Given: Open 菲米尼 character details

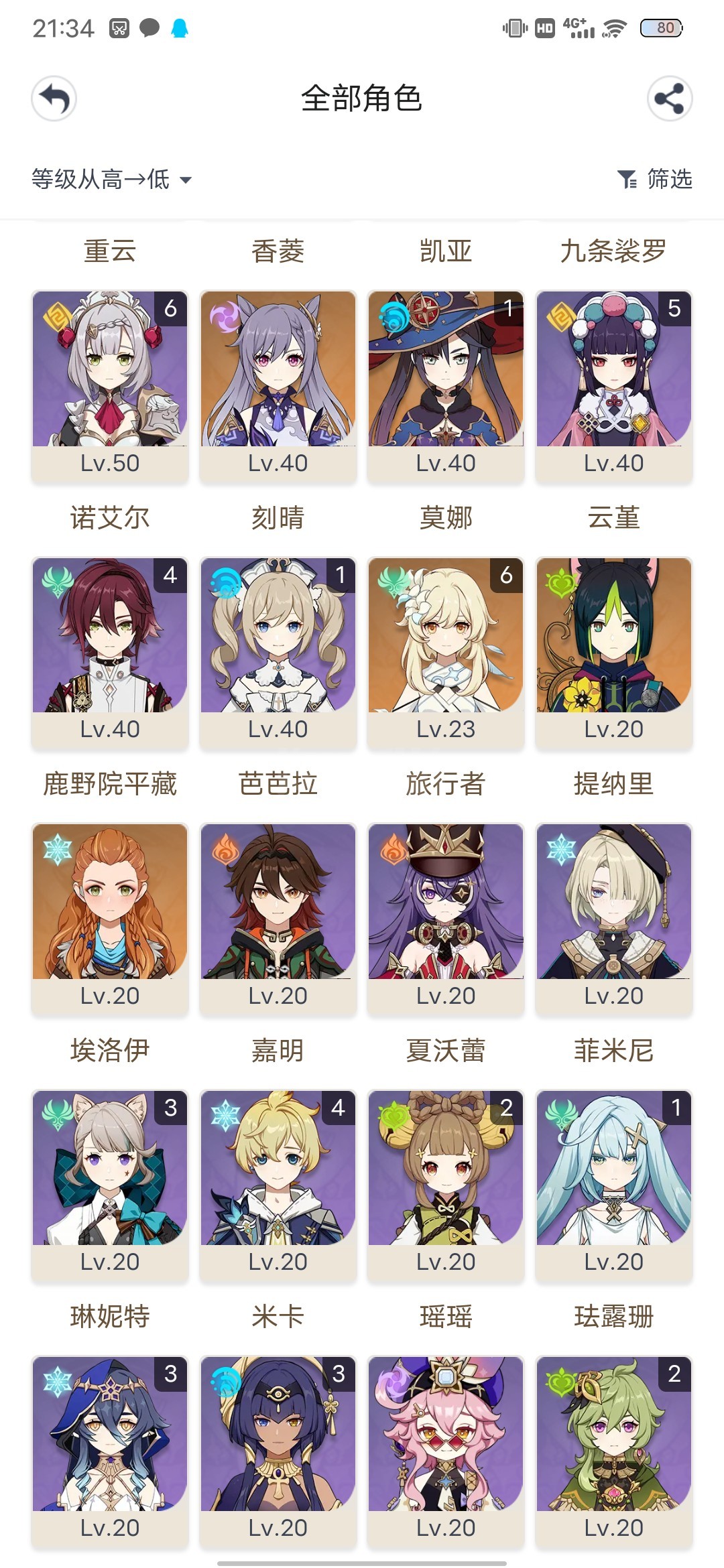Looking at the screenshot, I should point(614,919).
